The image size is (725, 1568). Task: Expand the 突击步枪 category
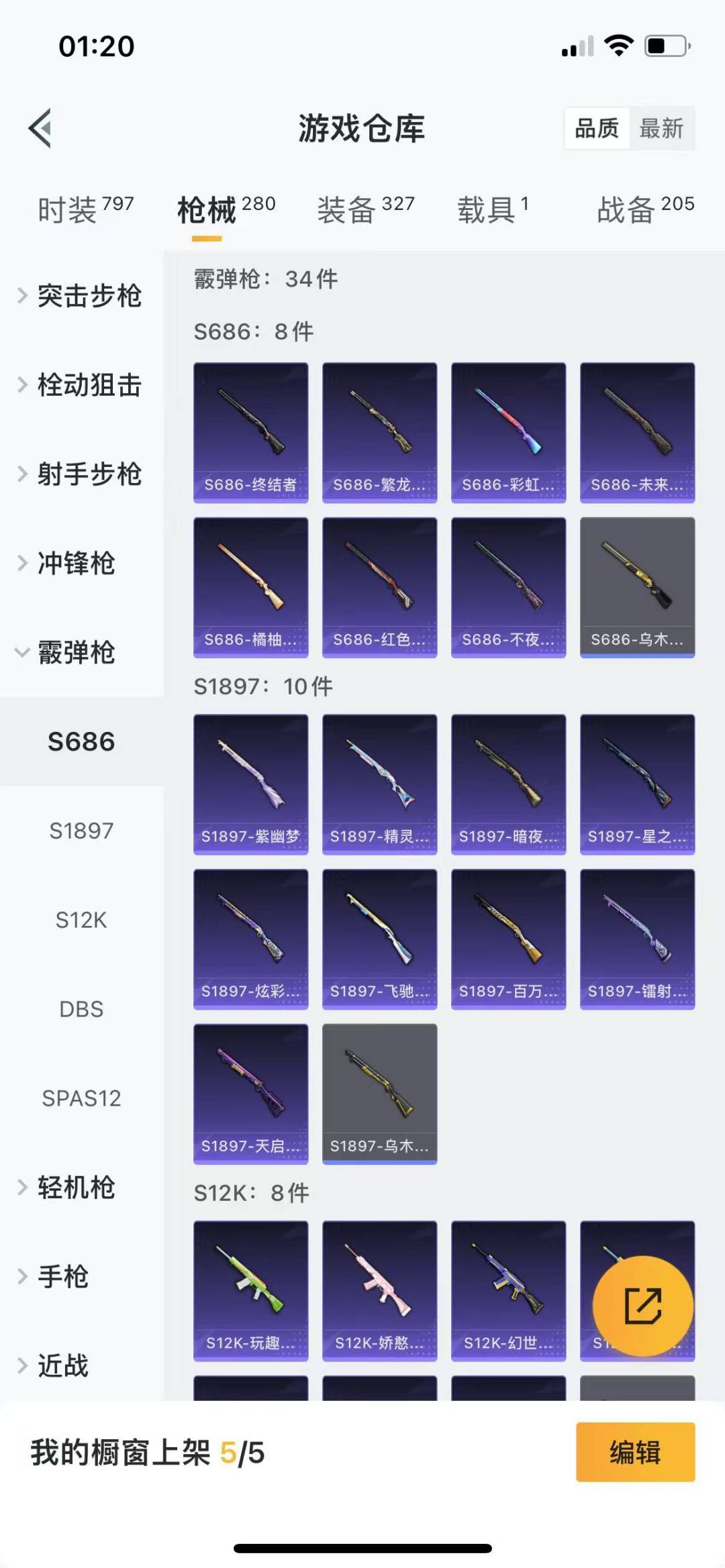pos(81,296)
